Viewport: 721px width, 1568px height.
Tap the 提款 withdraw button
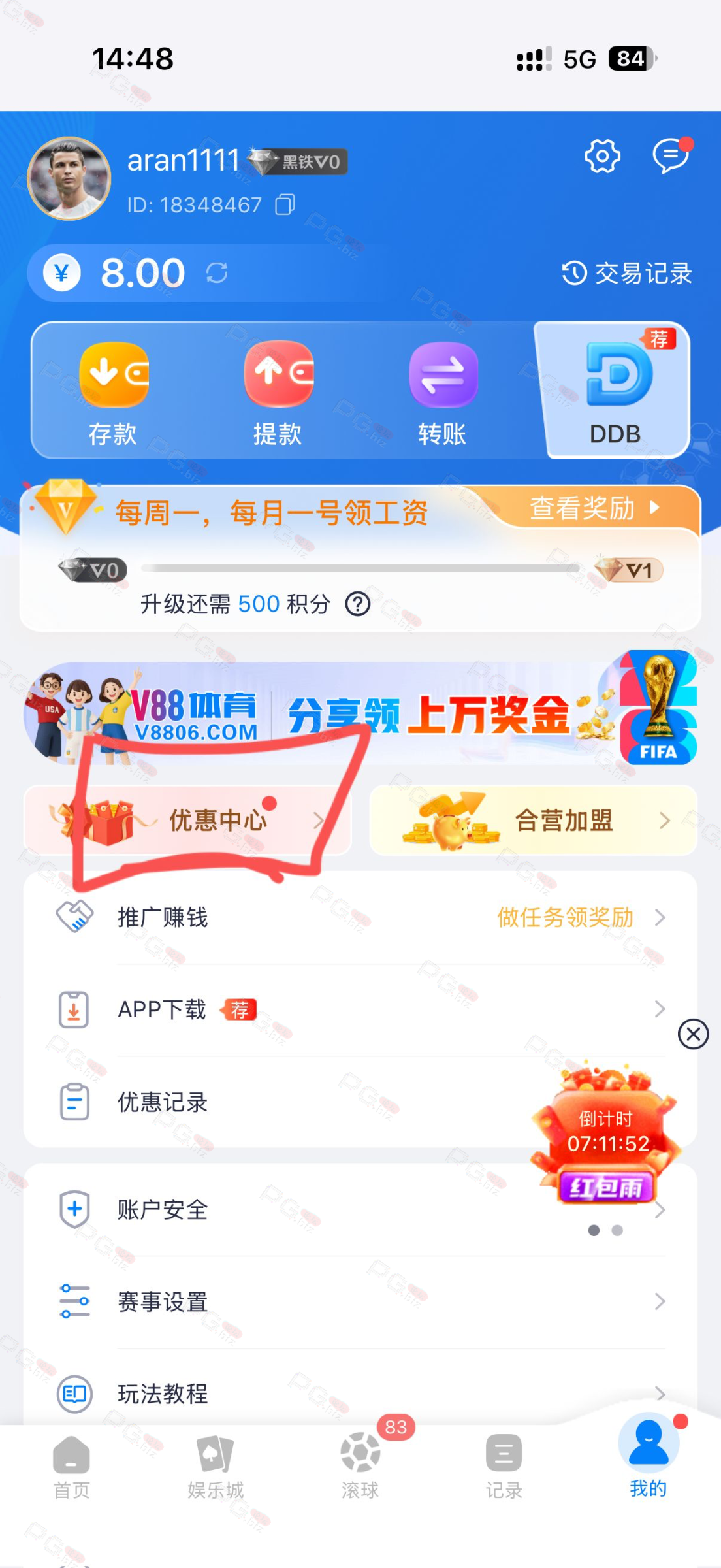click(x=278, y=392)
